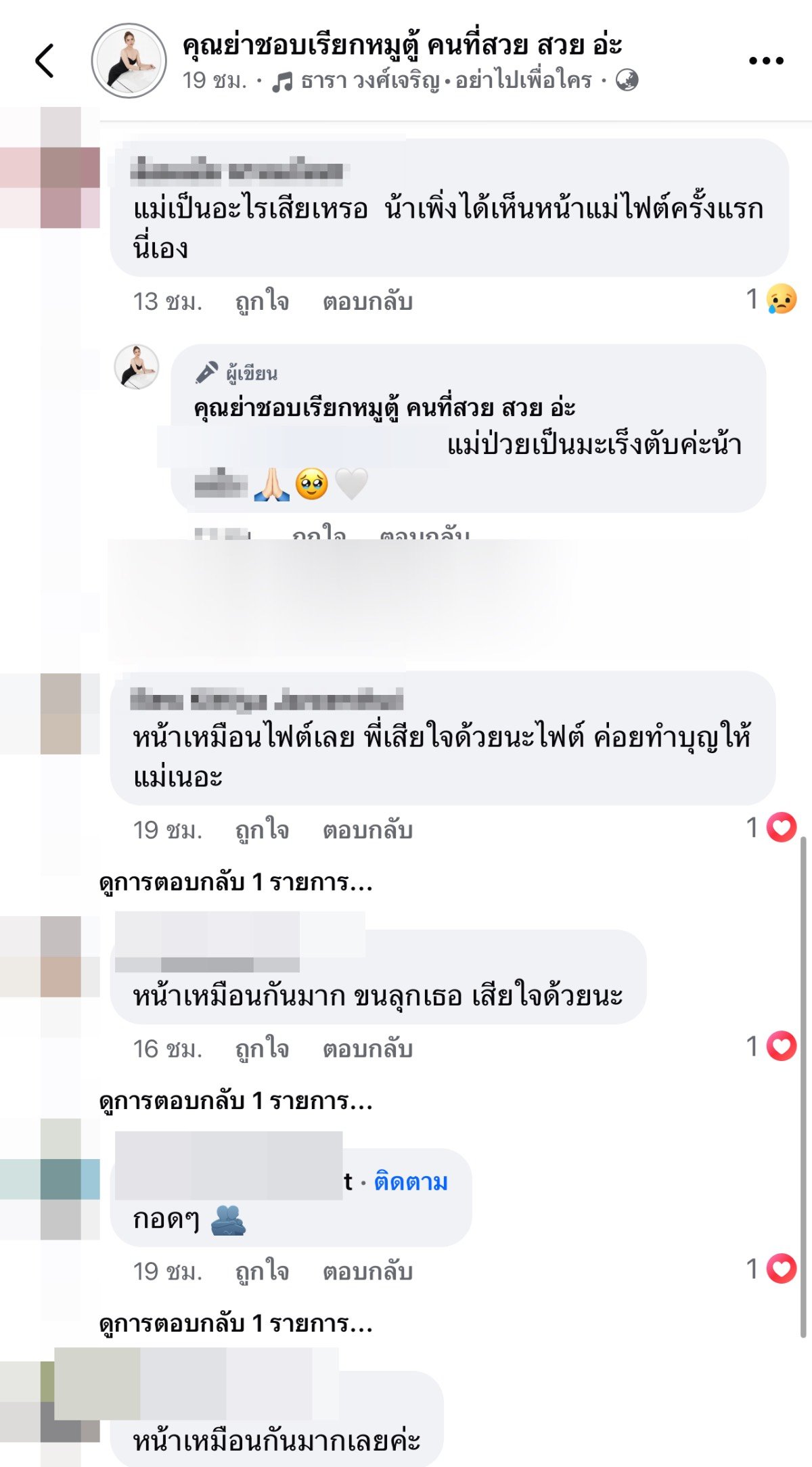Expand the reply under the 'หน้าเหมือนไฟต์เลย' comment

(235, 882)
